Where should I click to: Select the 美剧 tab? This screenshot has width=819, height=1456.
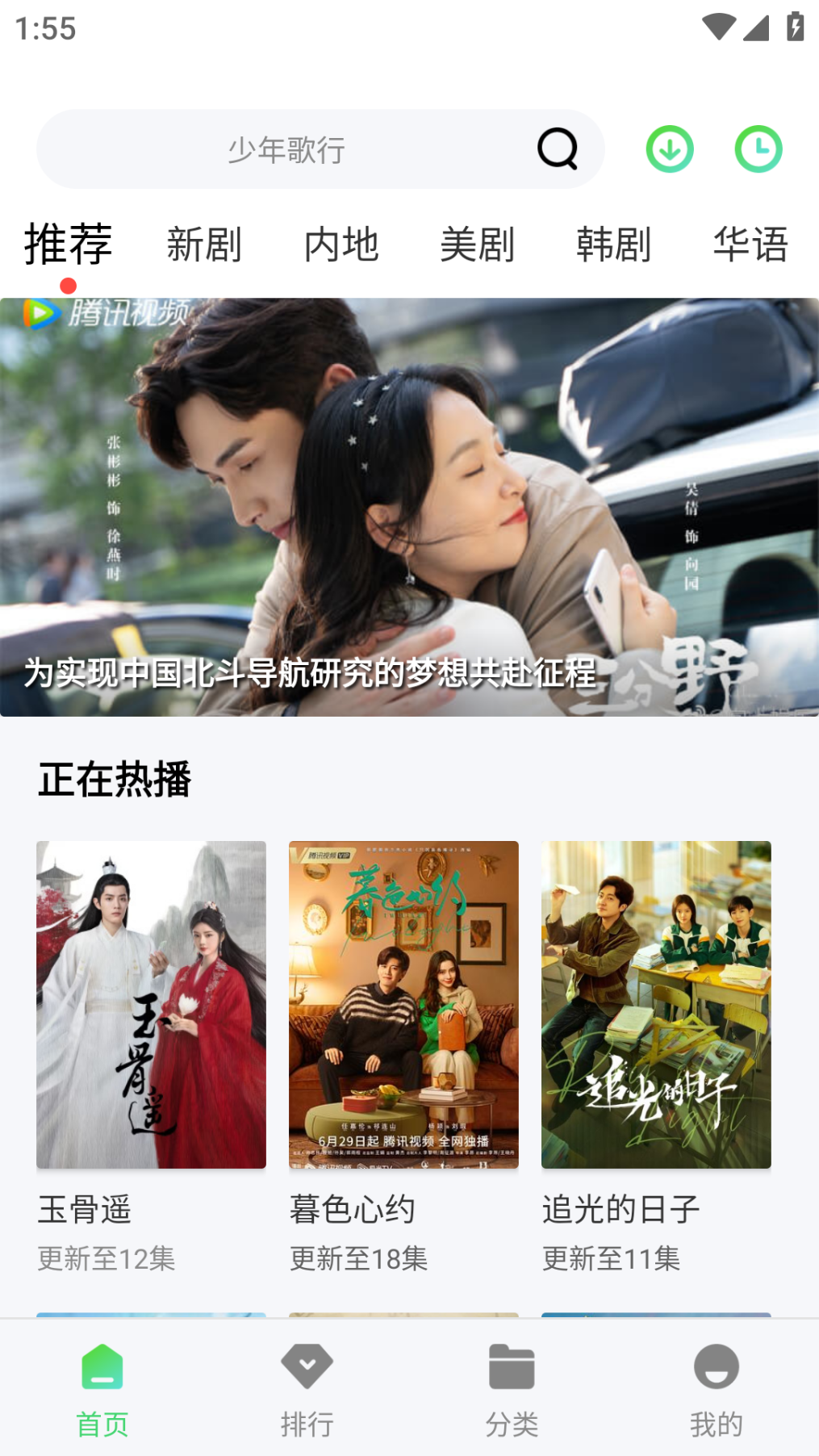click(x=477, y=245)
